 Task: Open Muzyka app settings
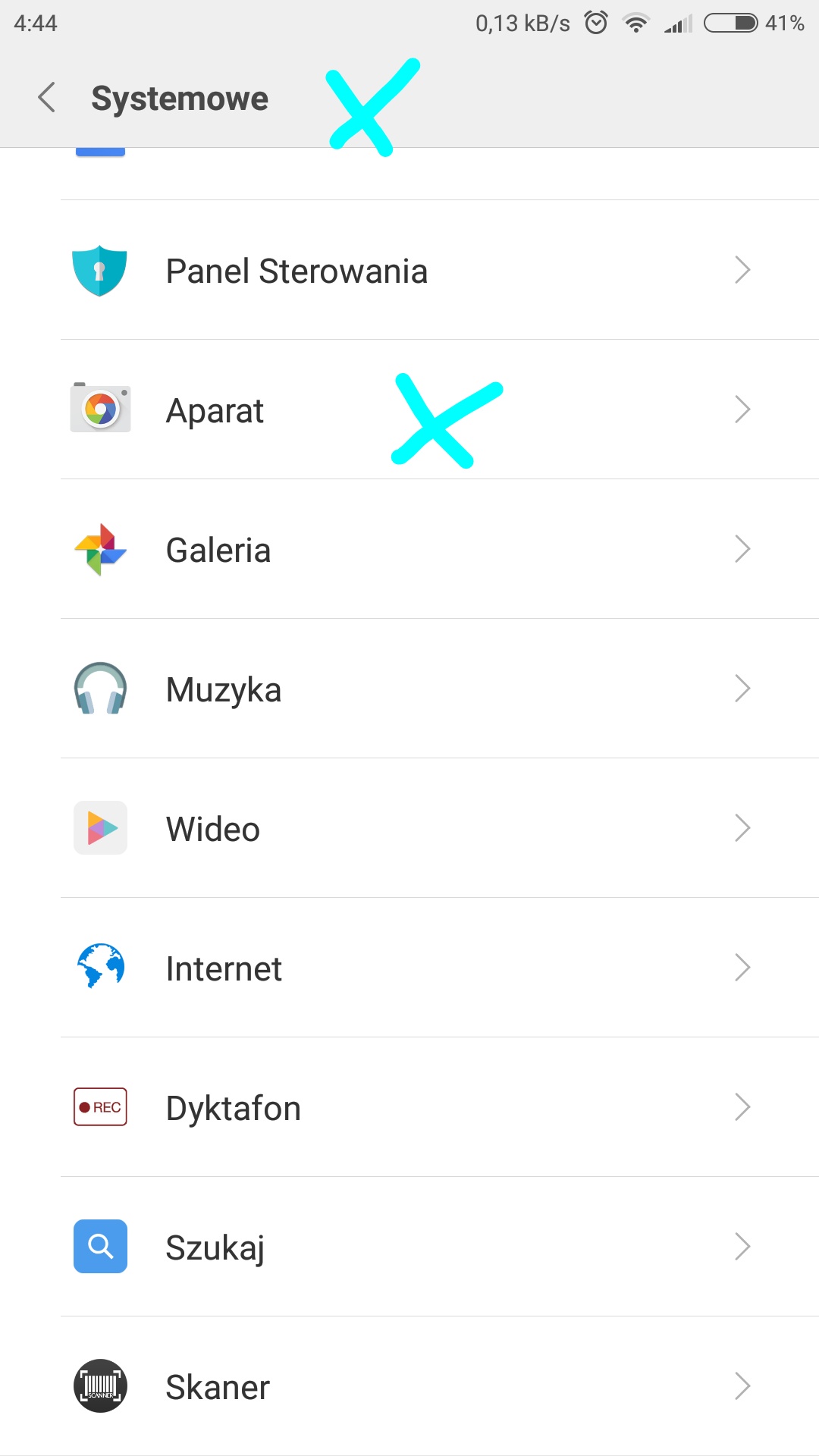tap(409, 689)
